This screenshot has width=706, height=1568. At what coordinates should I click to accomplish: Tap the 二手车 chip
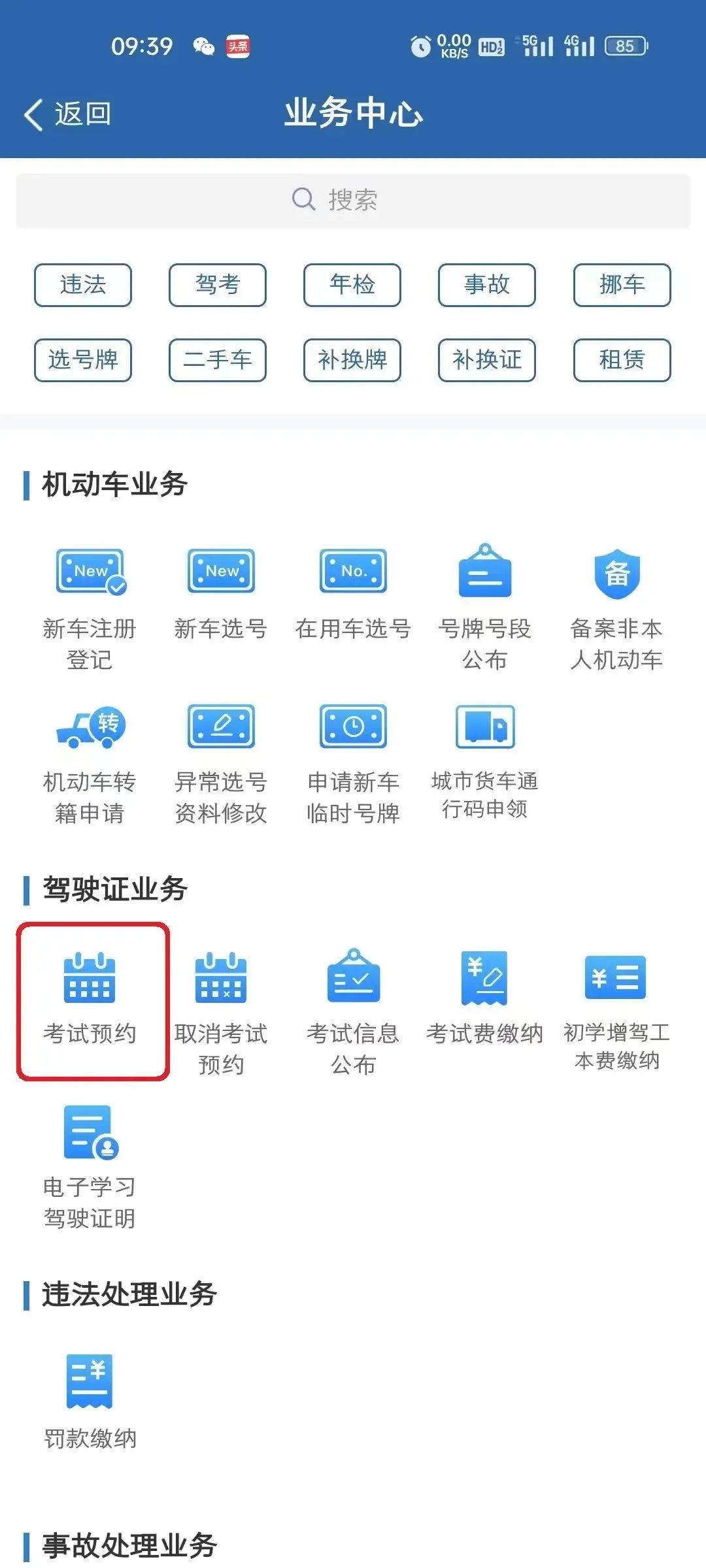218,360
